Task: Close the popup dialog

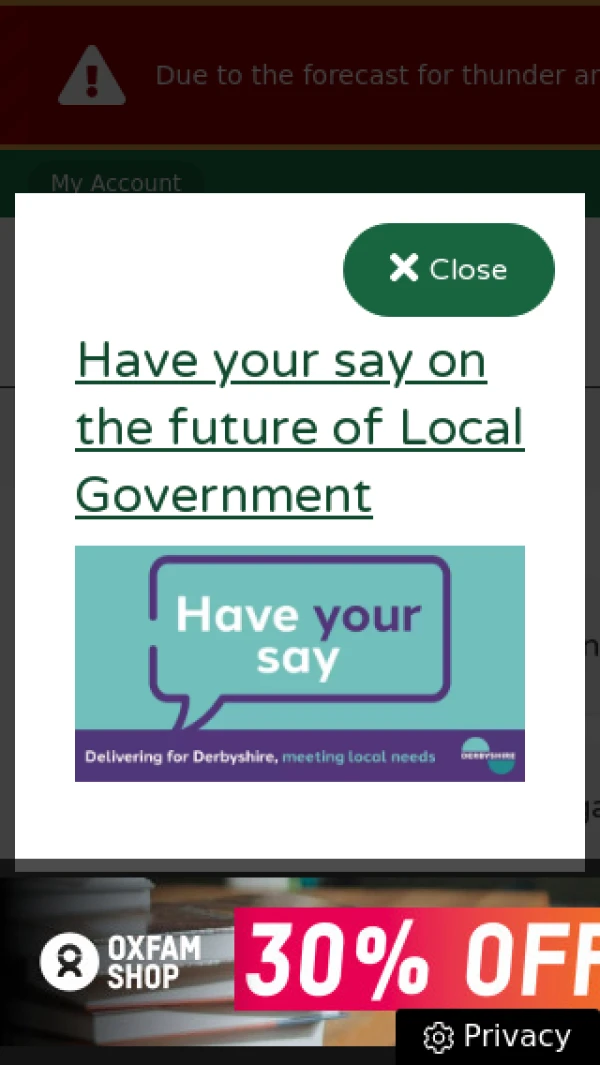Action: pyautogui.click(x=448, y=269)
